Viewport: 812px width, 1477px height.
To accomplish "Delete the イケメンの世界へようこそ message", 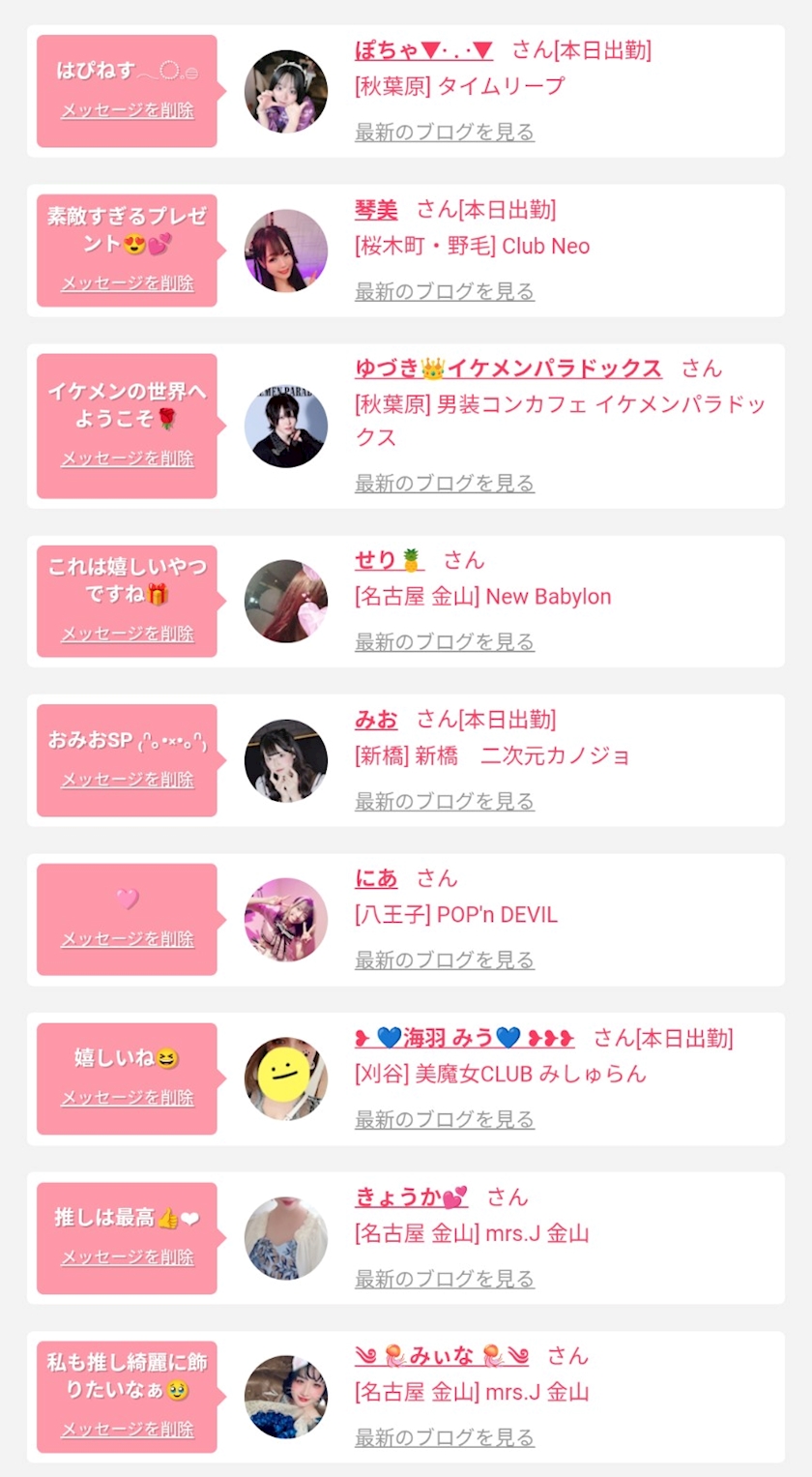I will tap(128, 458).
